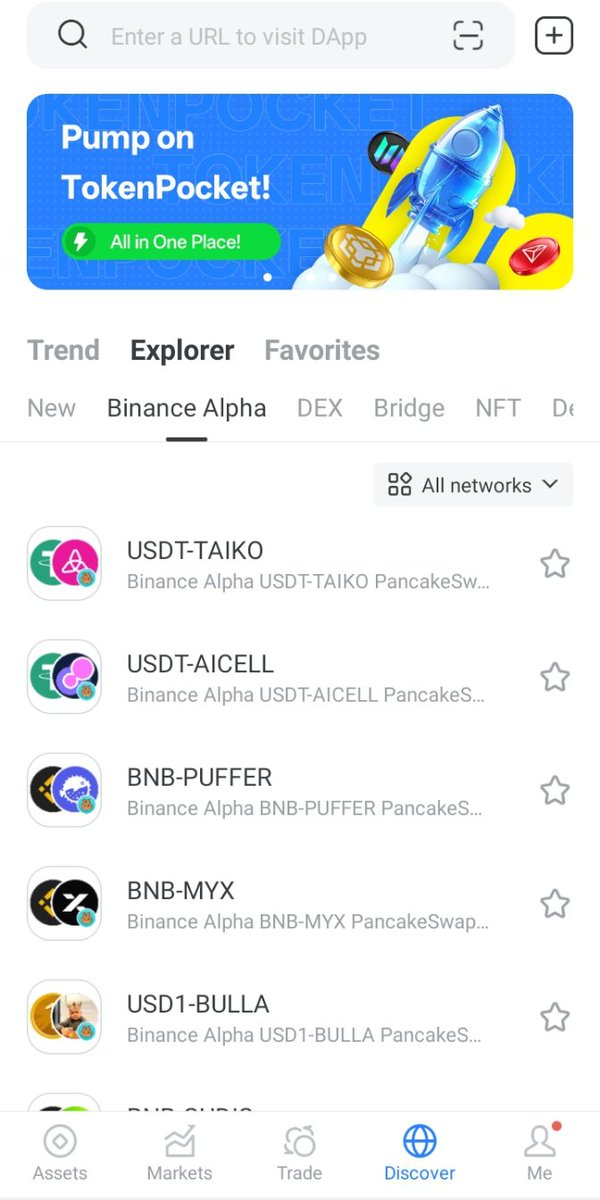Open the USDT-TAIKO DApp
600x1200 pixels.
pyautogui.click(x=300, y=564)
